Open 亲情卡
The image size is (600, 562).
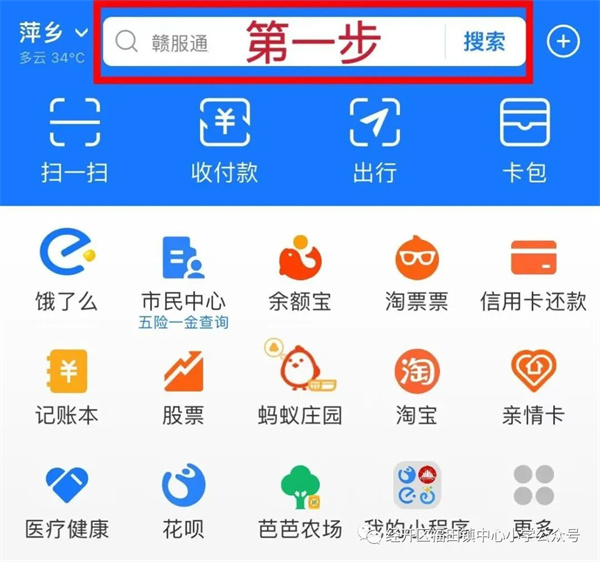pyautogui.click(x=533, y=384)
